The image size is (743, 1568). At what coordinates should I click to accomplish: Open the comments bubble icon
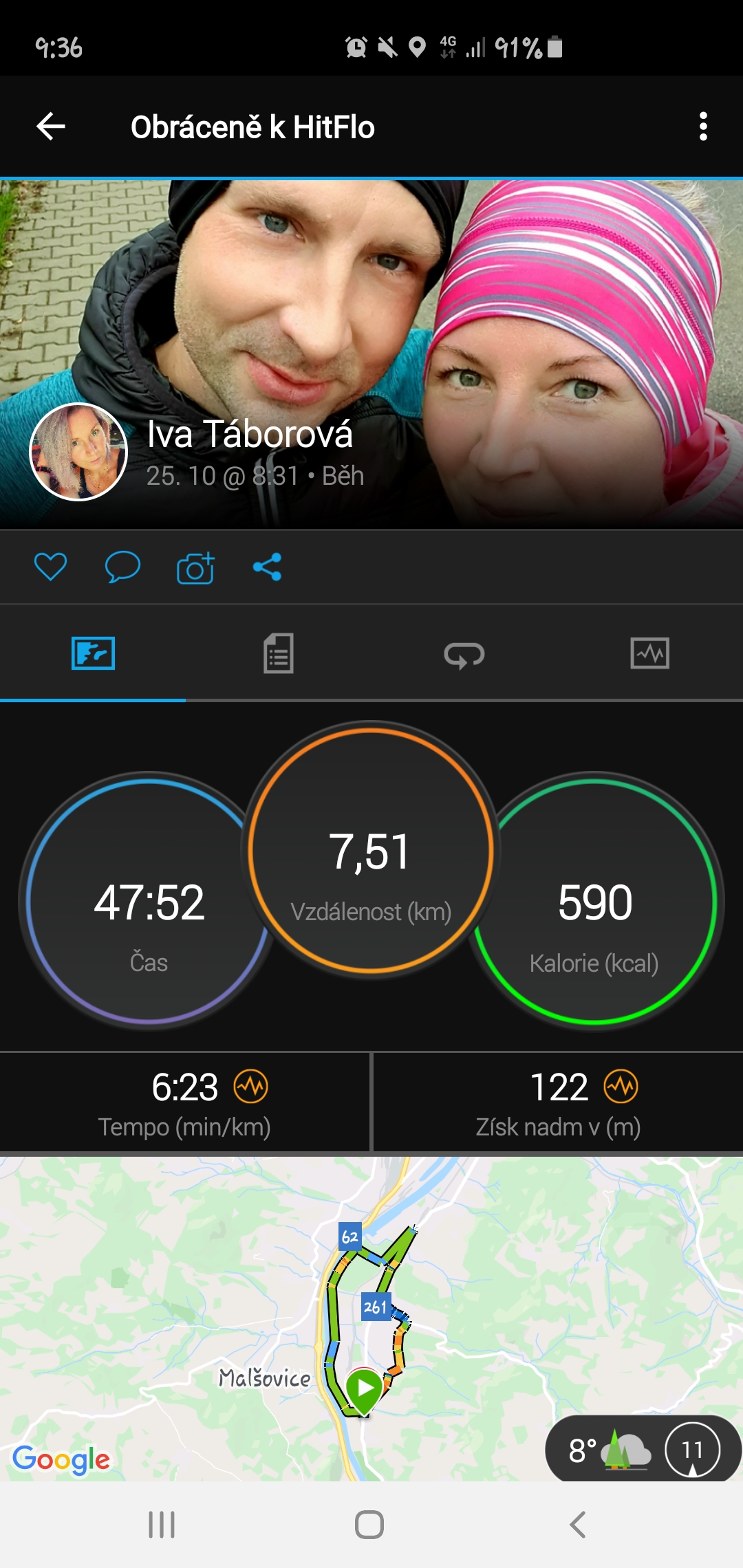tap(122, 567)
